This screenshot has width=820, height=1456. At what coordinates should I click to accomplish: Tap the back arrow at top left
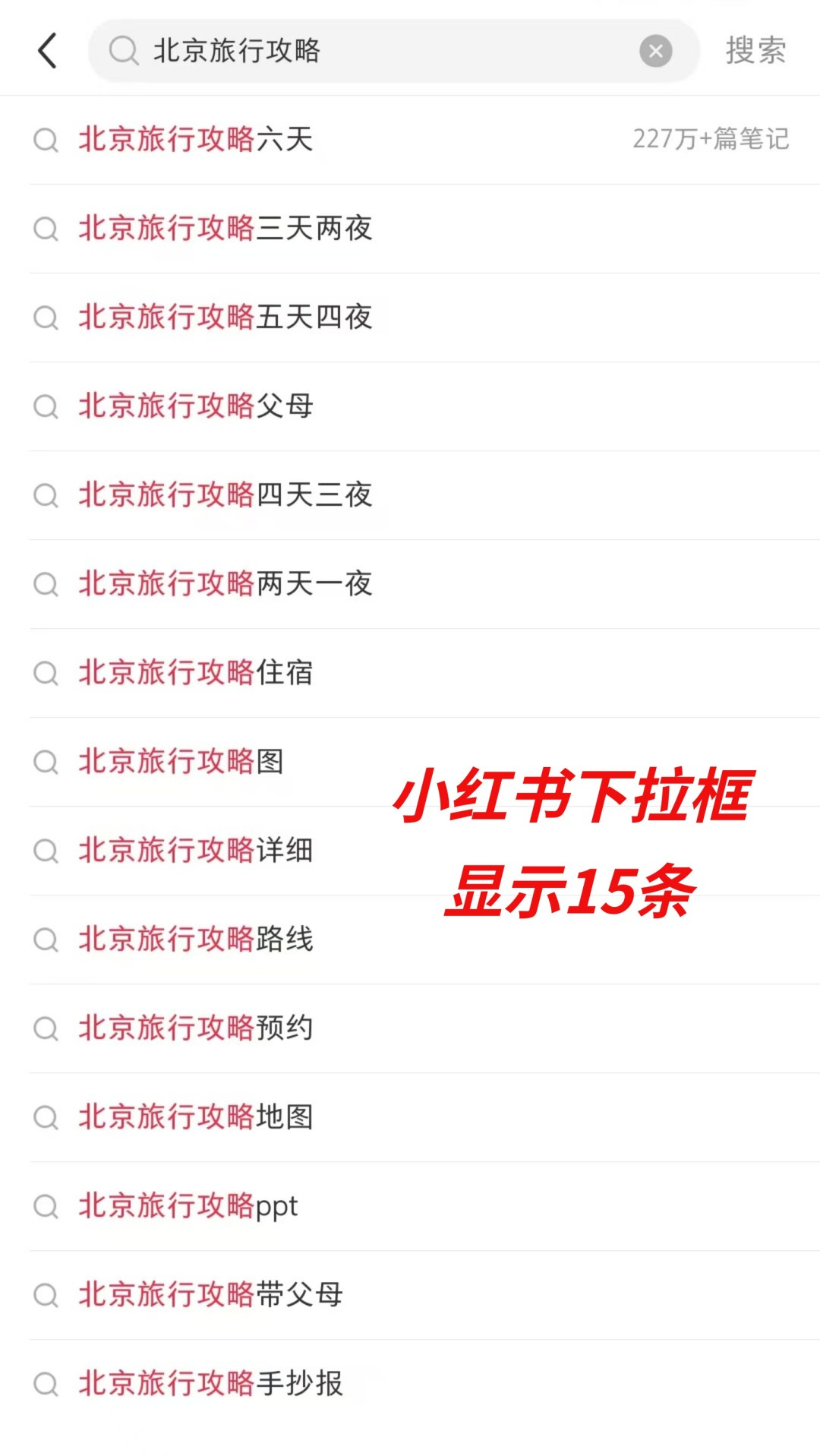click(47, 51)
